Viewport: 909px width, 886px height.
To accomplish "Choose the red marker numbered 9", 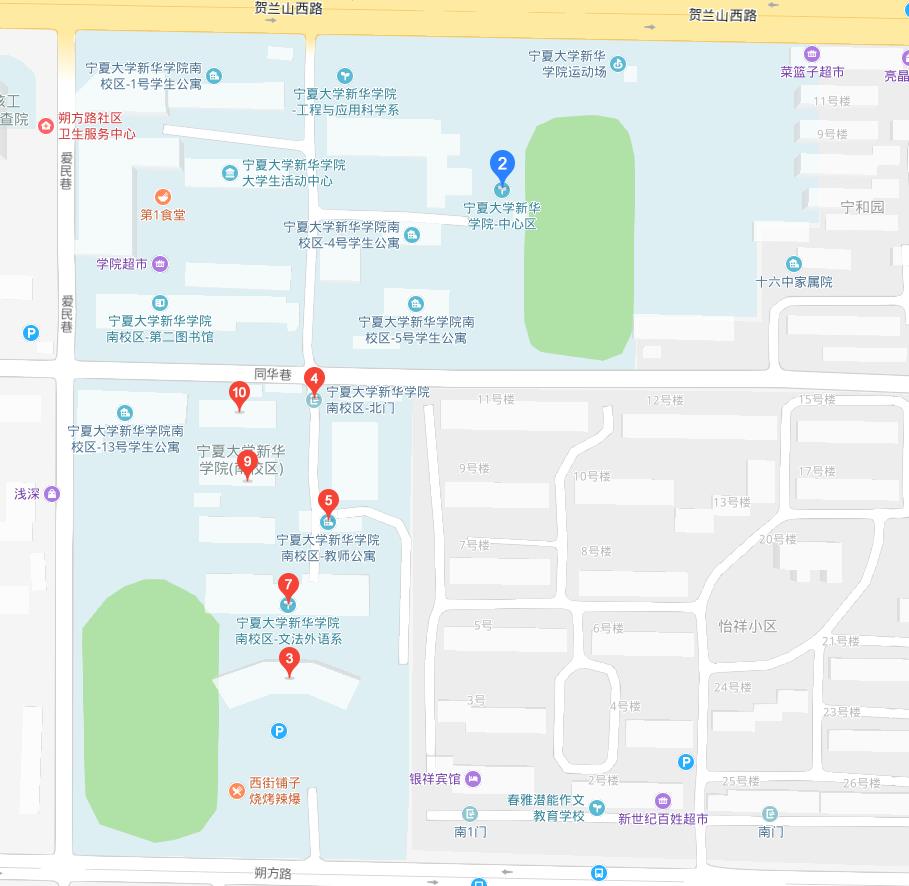I will click(248, 462).
